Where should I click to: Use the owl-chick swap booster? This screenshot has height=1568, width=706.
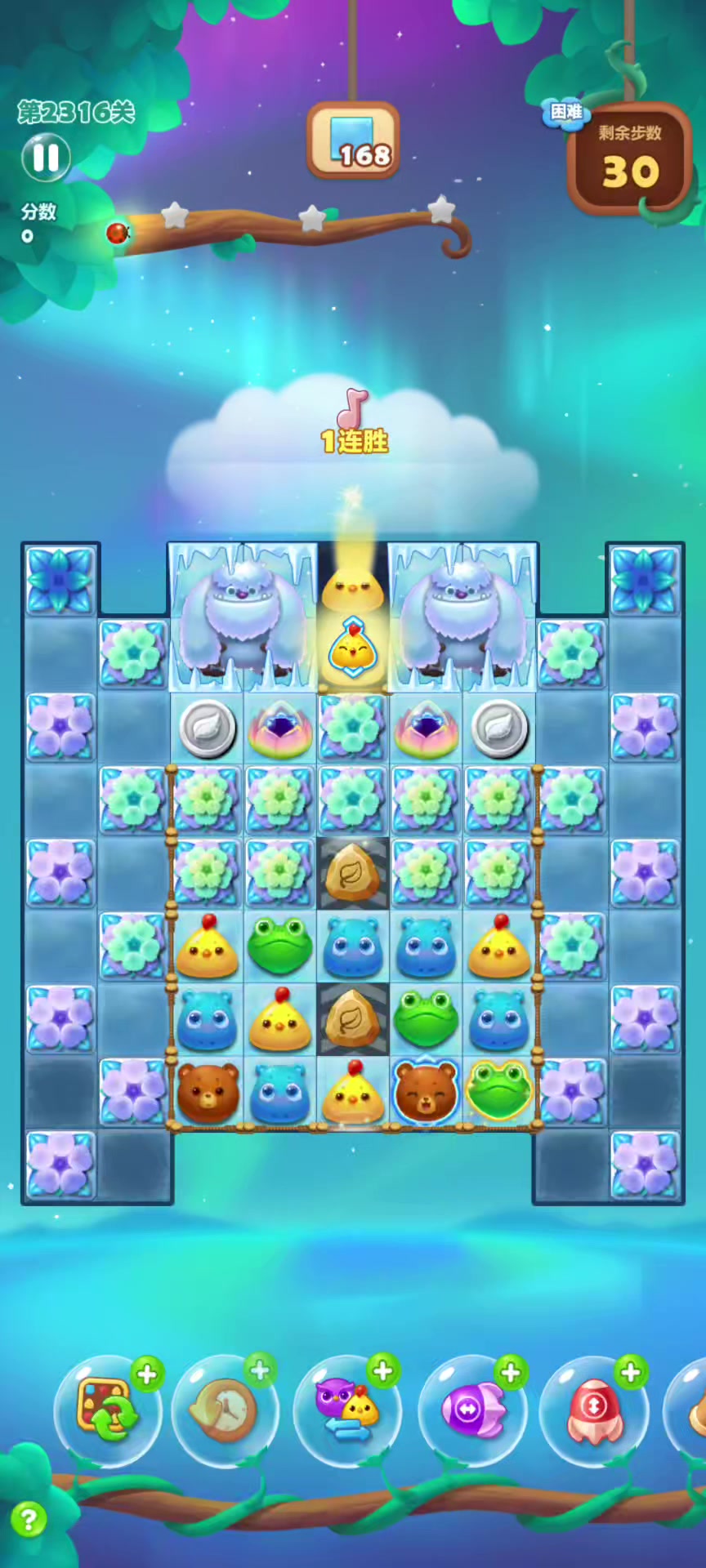pos(346,1410)
